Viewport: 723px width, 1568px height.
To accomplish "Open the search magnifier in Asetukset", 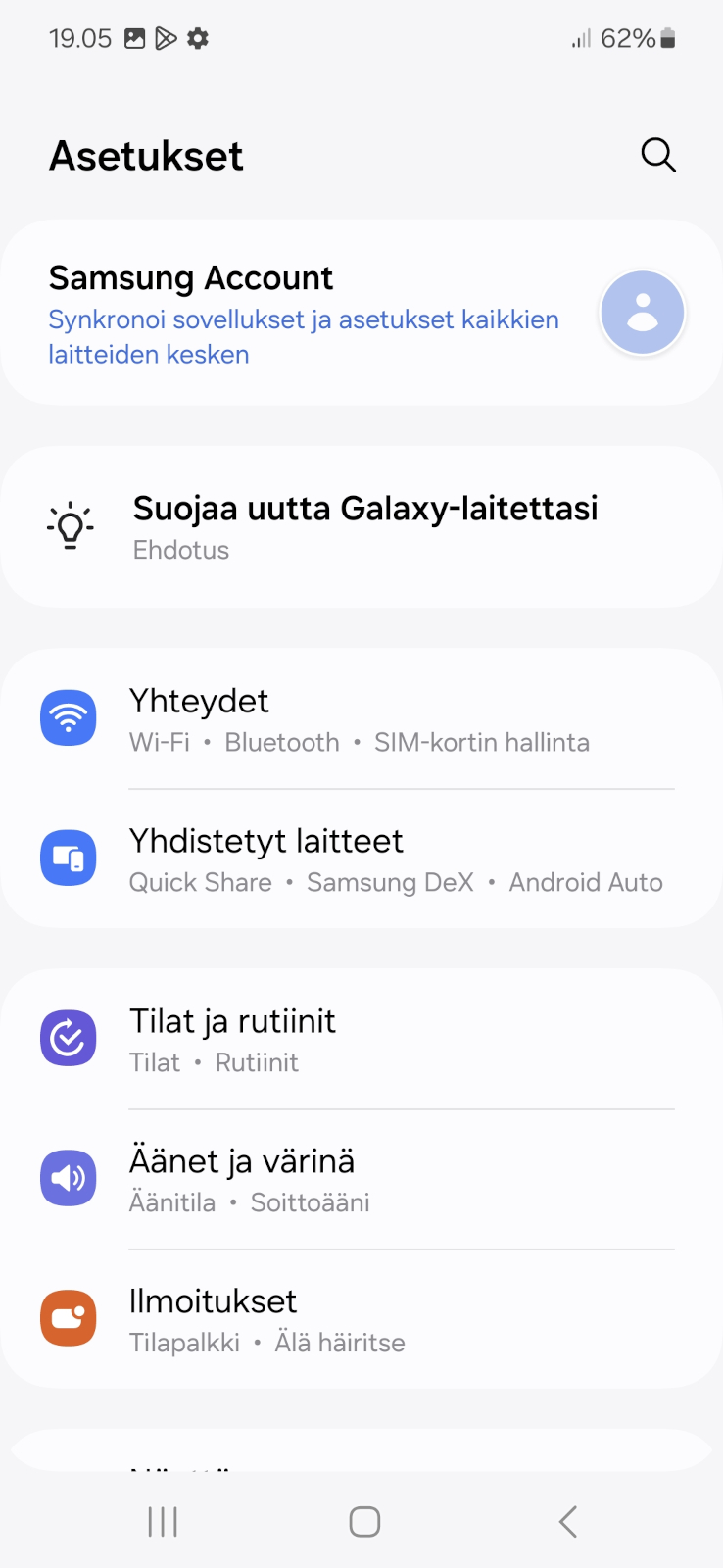I will click(657, 155).
